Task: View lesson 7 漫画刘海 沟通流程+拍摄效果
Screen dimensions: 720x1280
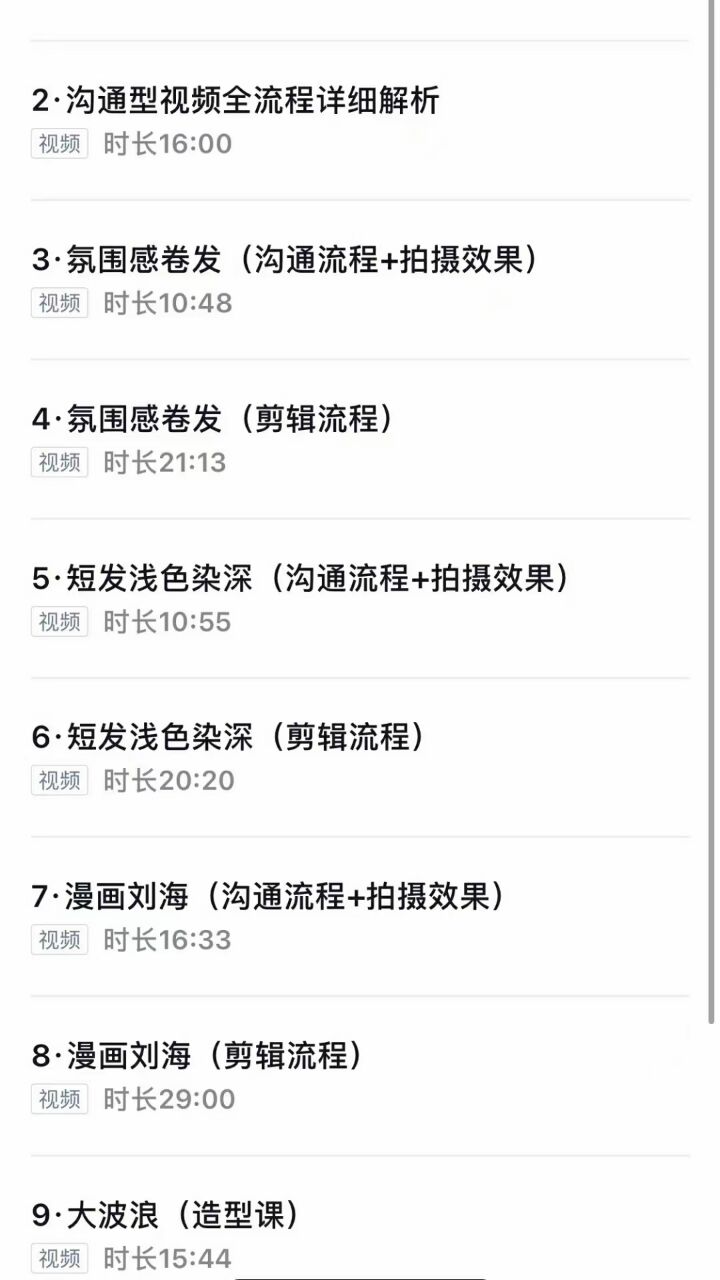Action: pyautogui.click(x=360, y=916)
